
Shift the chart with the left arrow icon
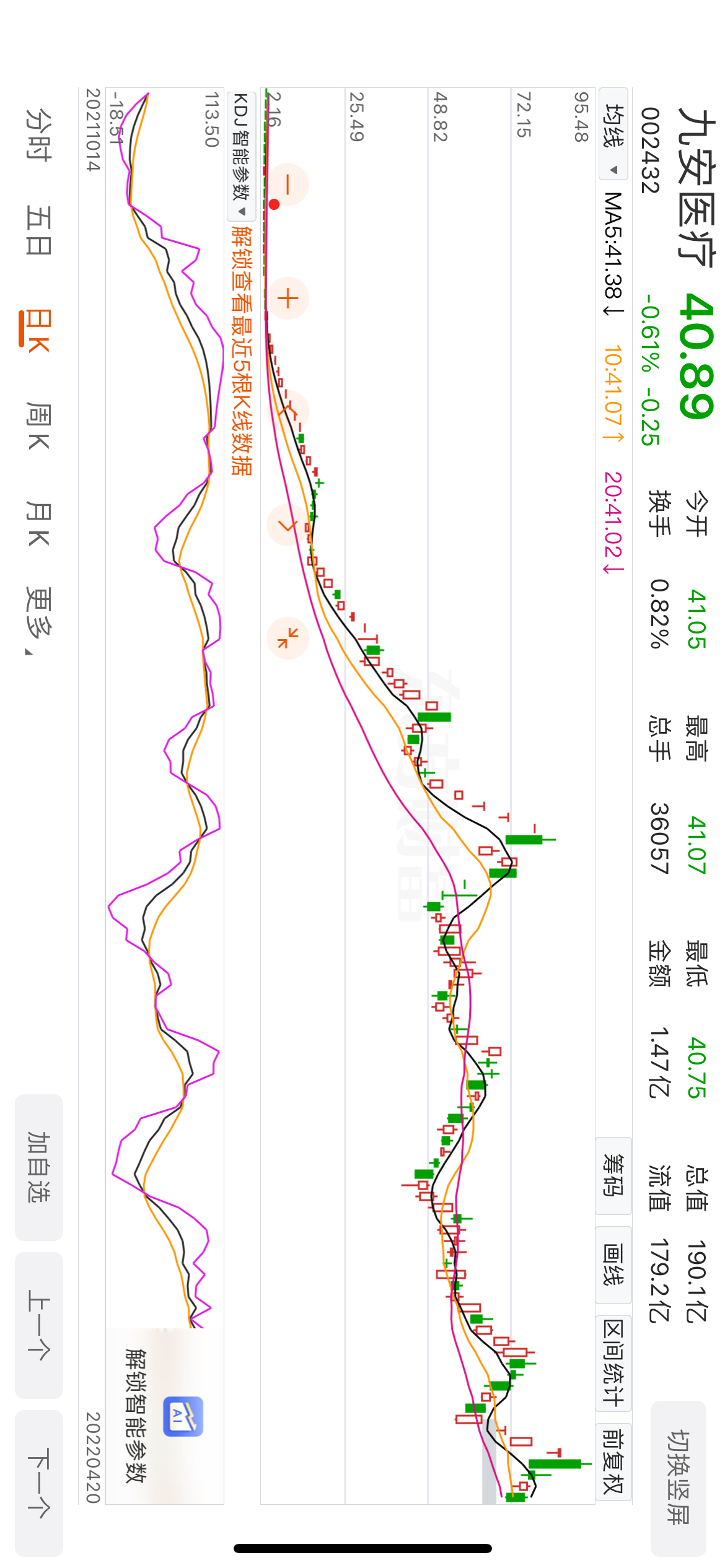pos(288,411)
